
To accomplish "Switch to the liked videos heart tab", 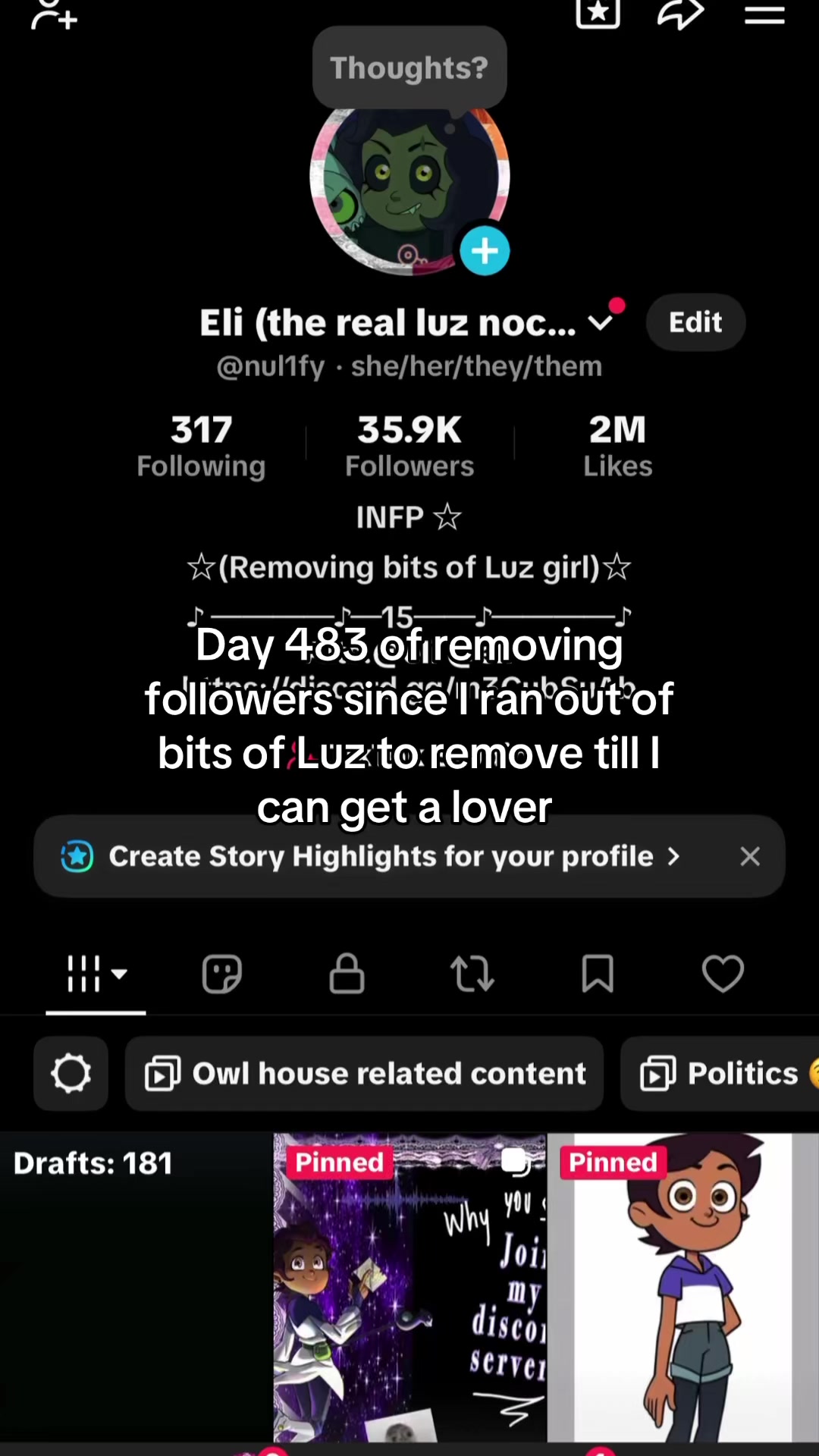I will (723, 974).
